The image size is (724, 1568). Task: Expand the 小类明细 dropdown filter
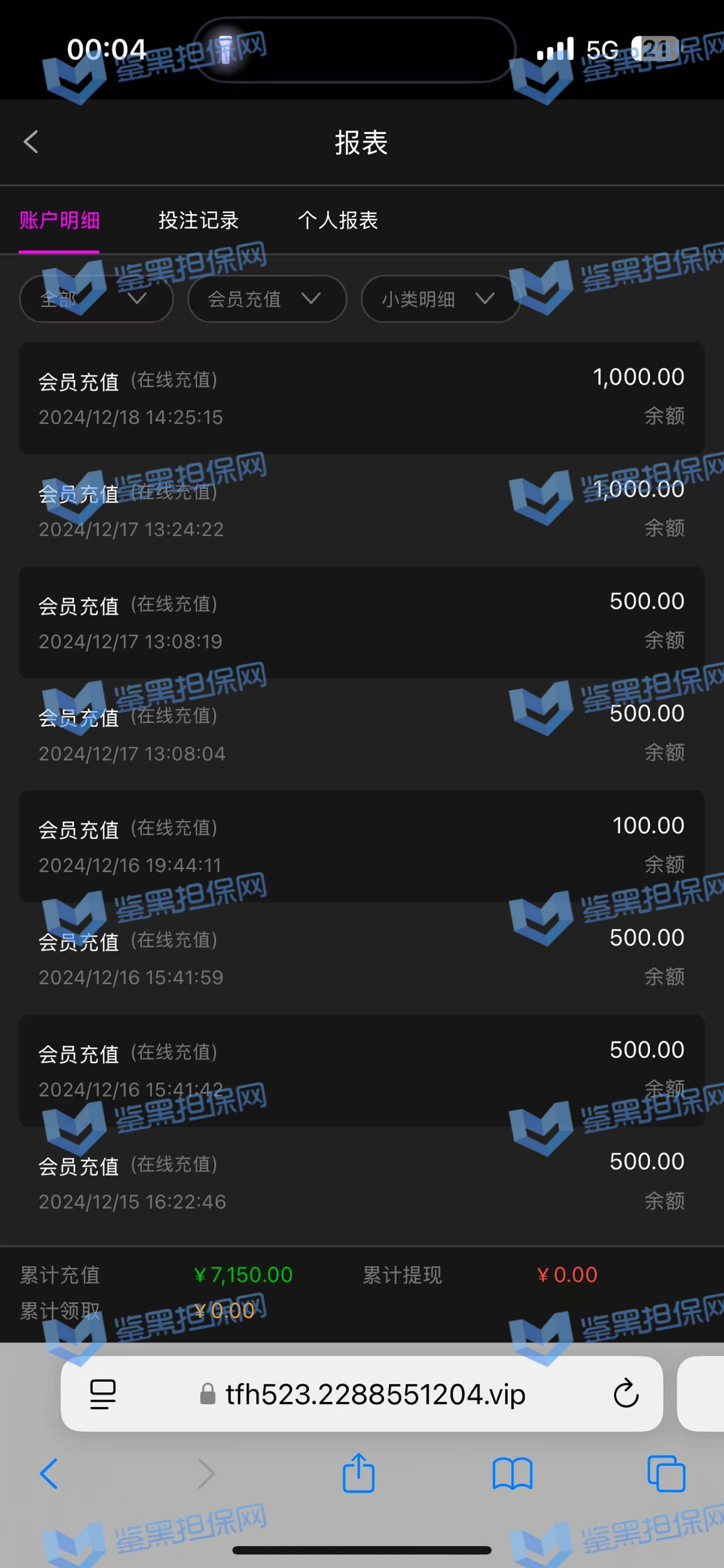tap(439, 298)
